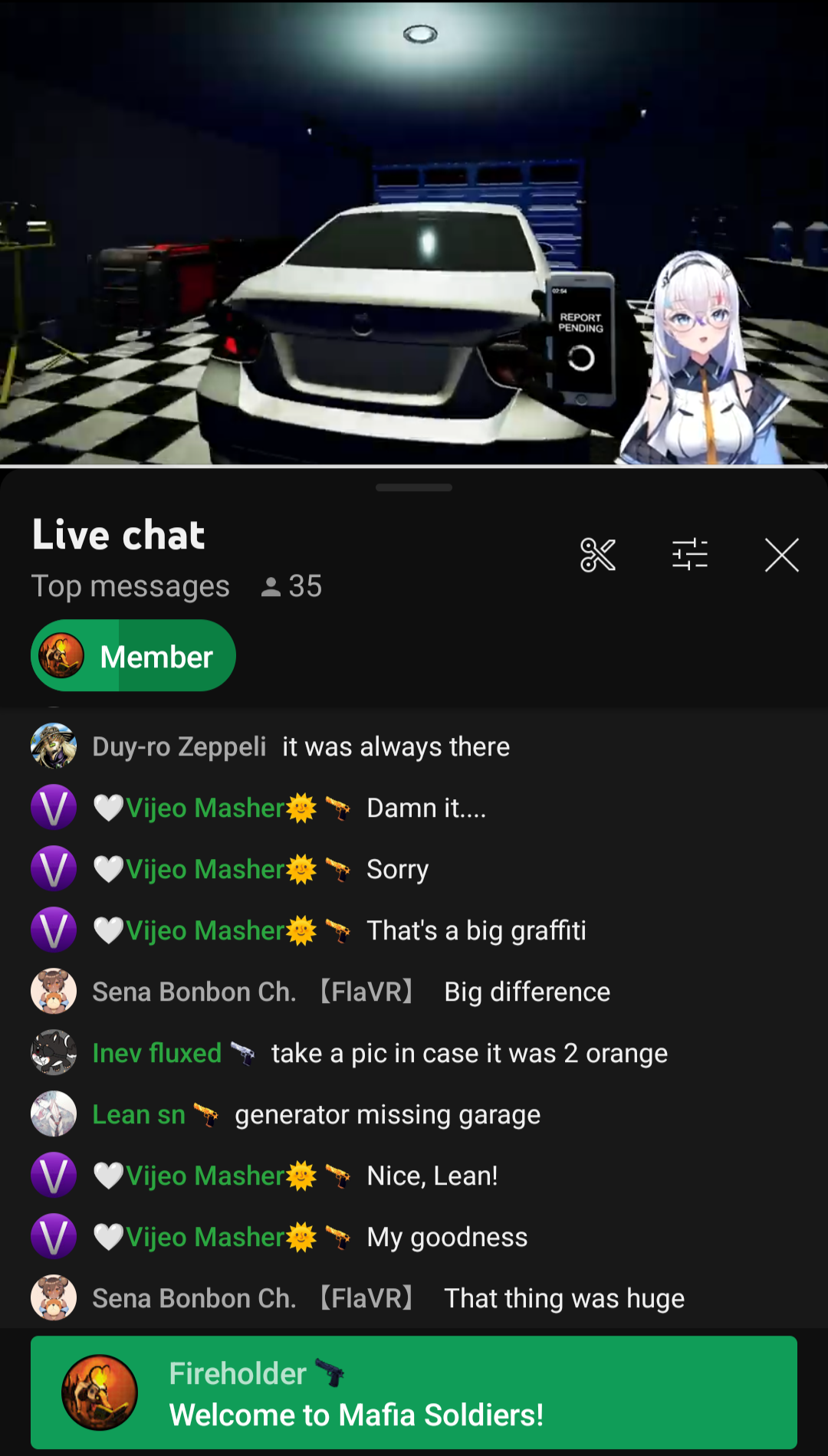The image size is (828, 1456).
Task: Open live chat filter settings
Action: click(690, 555)
